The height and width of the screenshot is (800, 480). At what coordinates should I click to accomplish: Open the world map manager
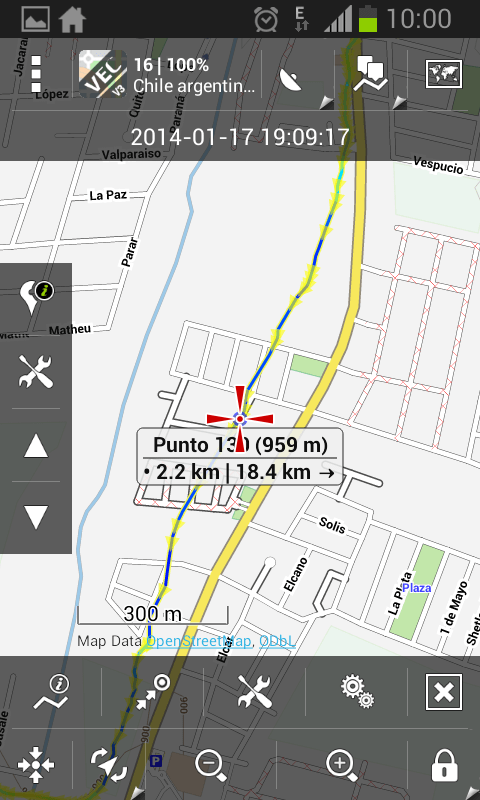444,74
